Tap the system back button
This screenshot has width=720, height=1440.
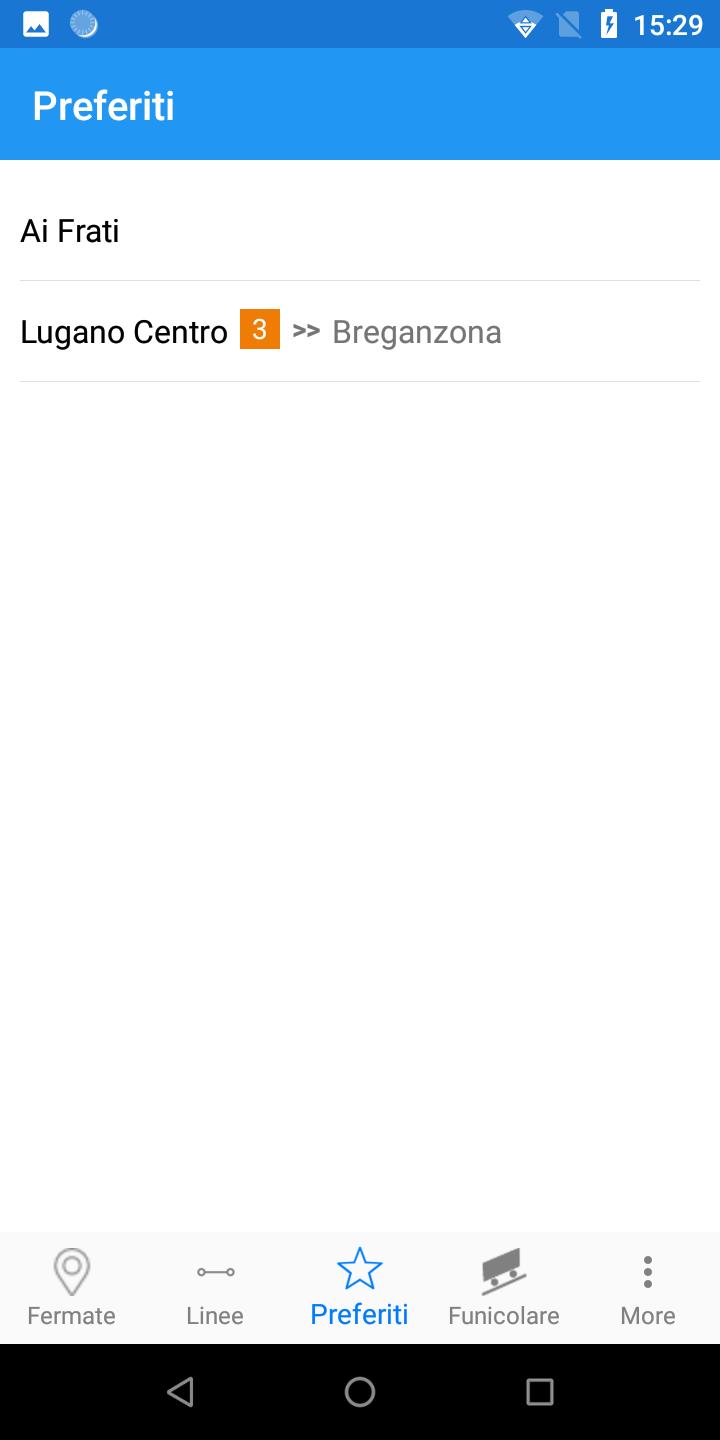(x=180, y=1392)
